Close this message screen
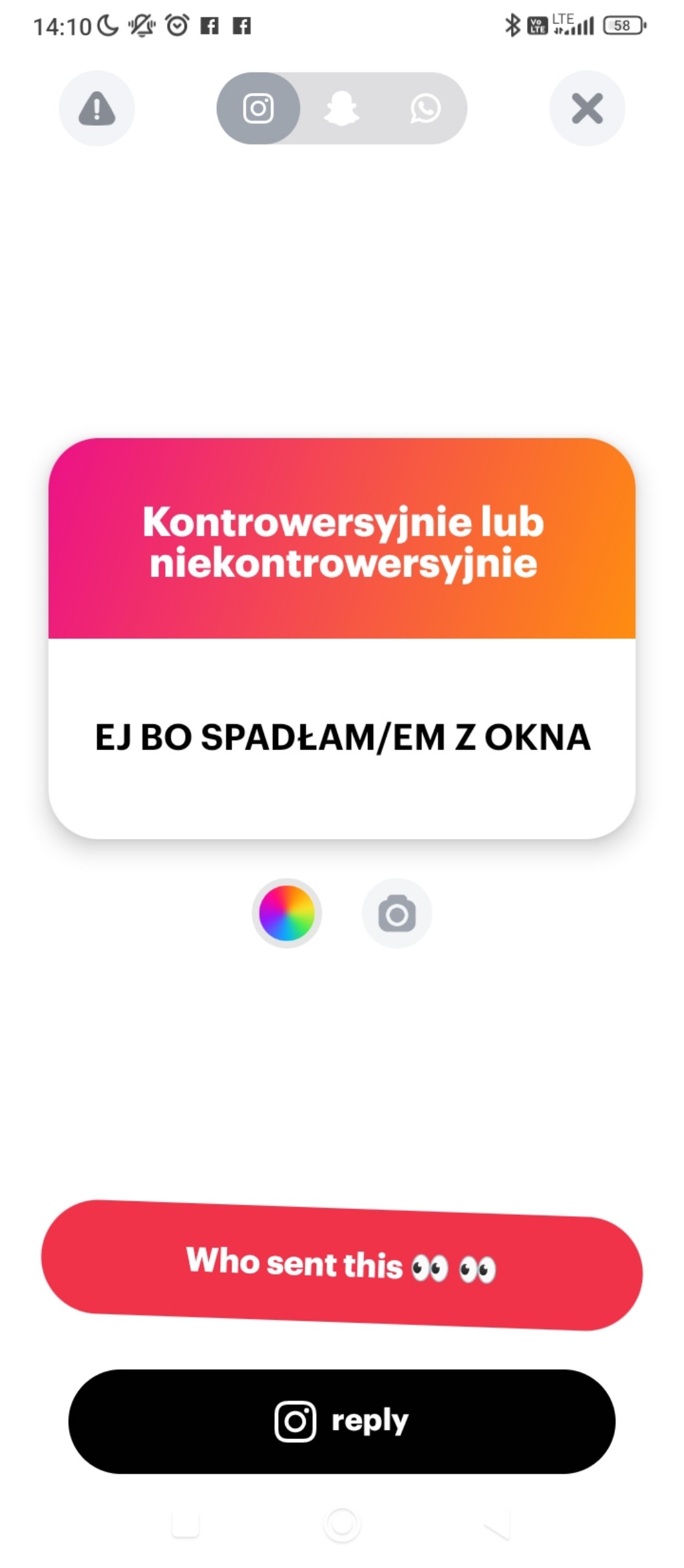This screenshot has width=684, height=1568. (x=587, y=108)
